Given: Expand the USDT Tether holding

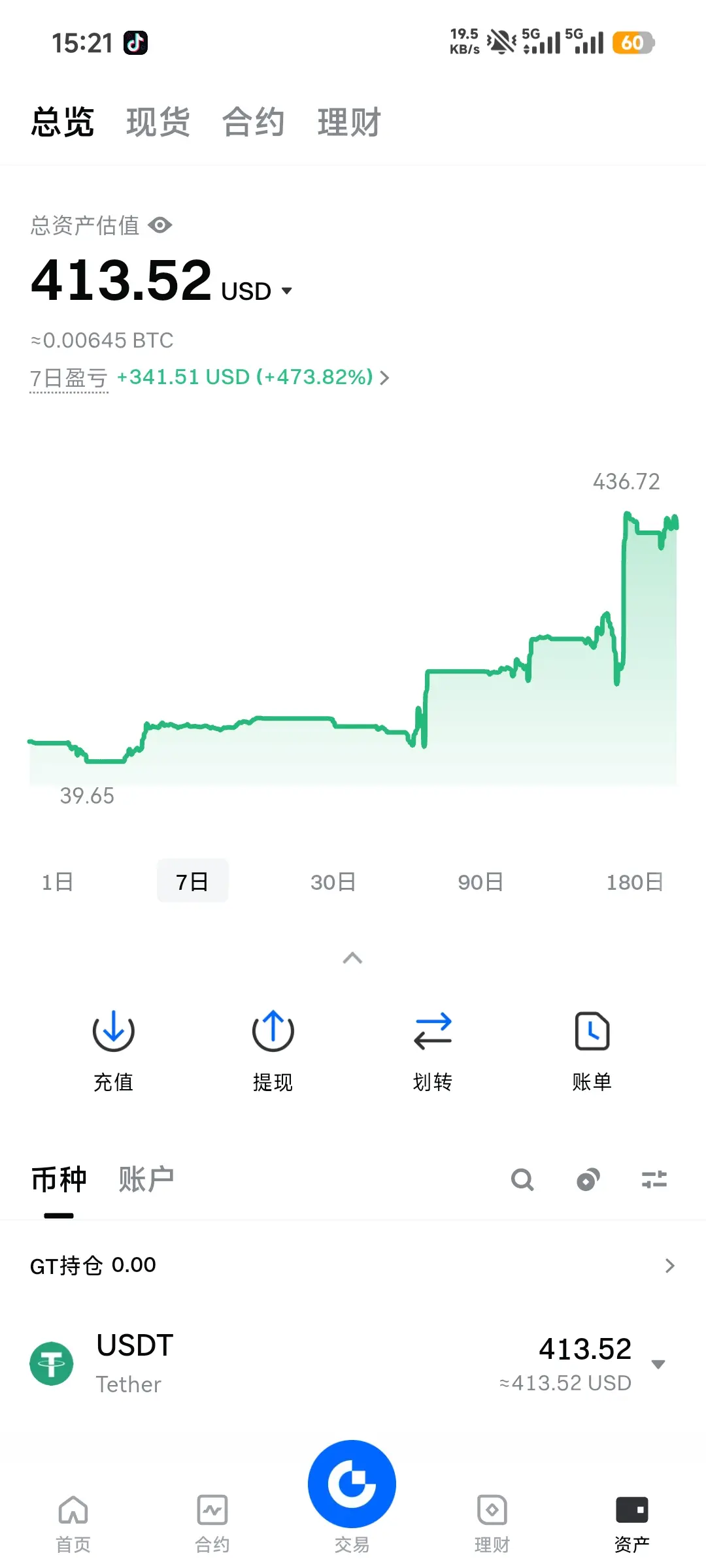Looking at the screenshot, I should point(353,1364).
